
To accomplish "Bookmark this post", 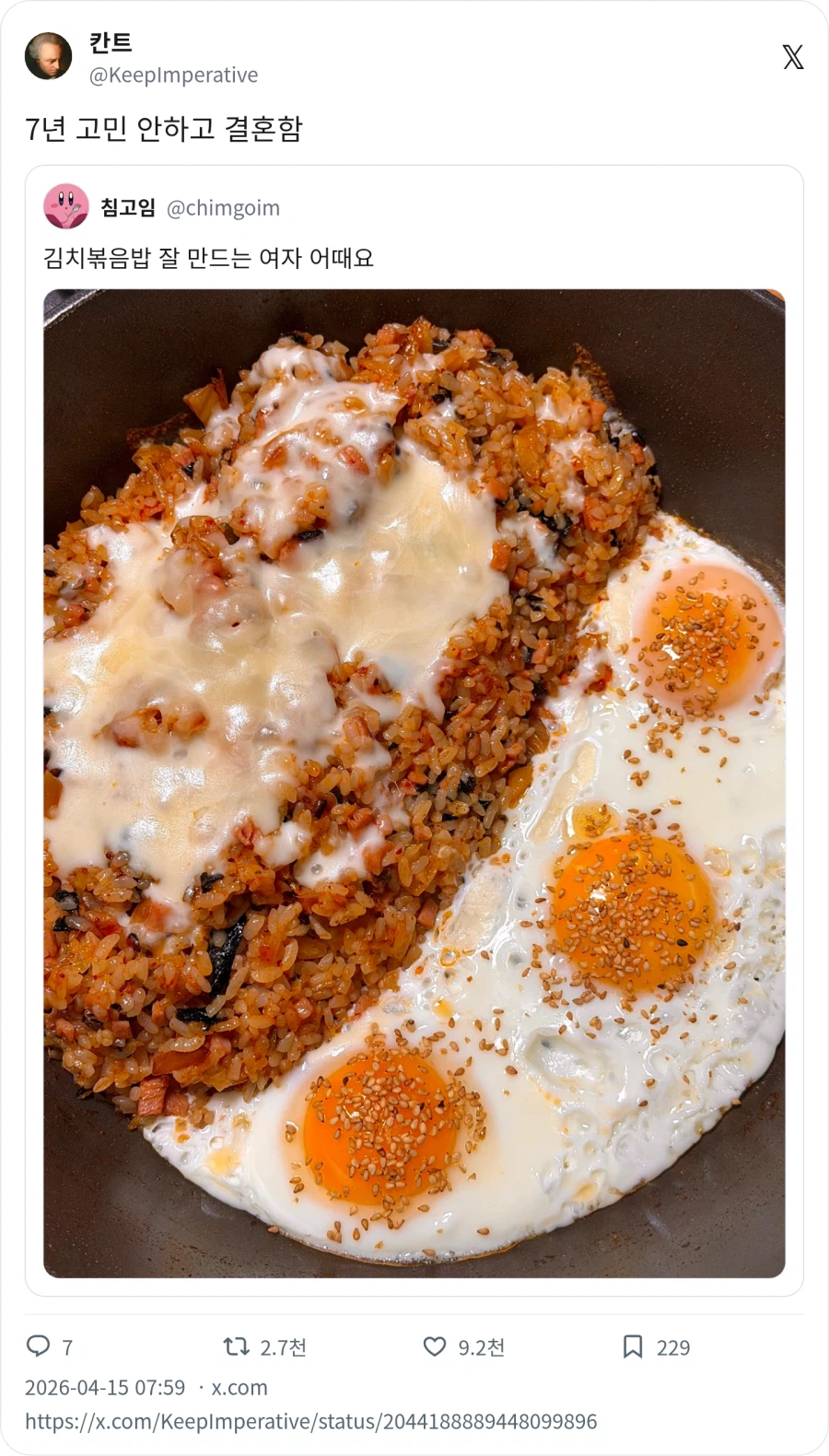I will point(633,1346).
